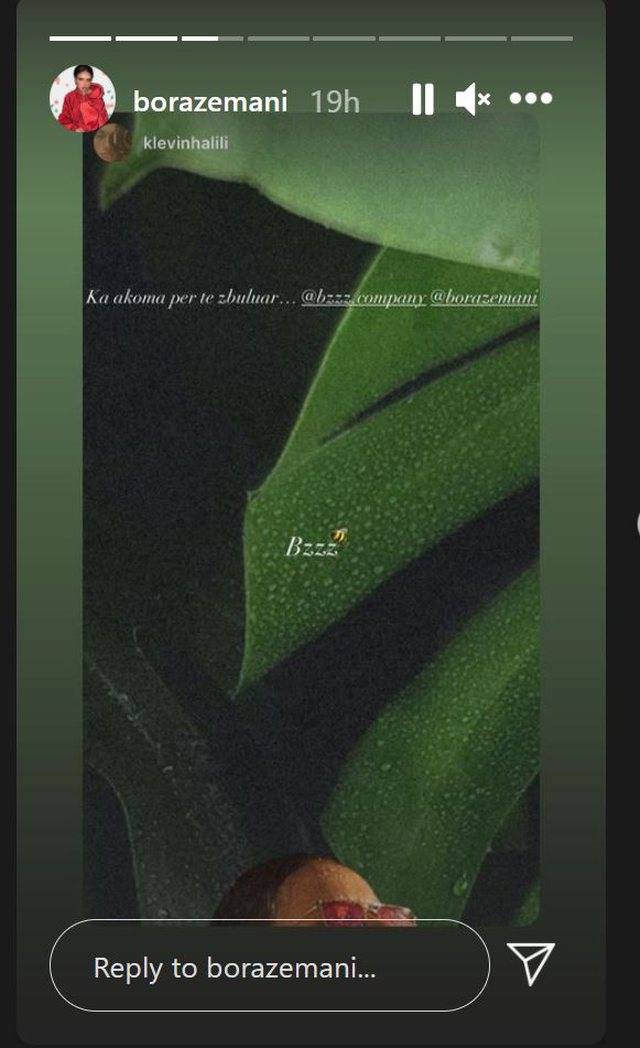Image resolution: width=640 pixels, height=1048 pixels.
Task: Open the three-dot more options menu
Action: pos(530,99)
